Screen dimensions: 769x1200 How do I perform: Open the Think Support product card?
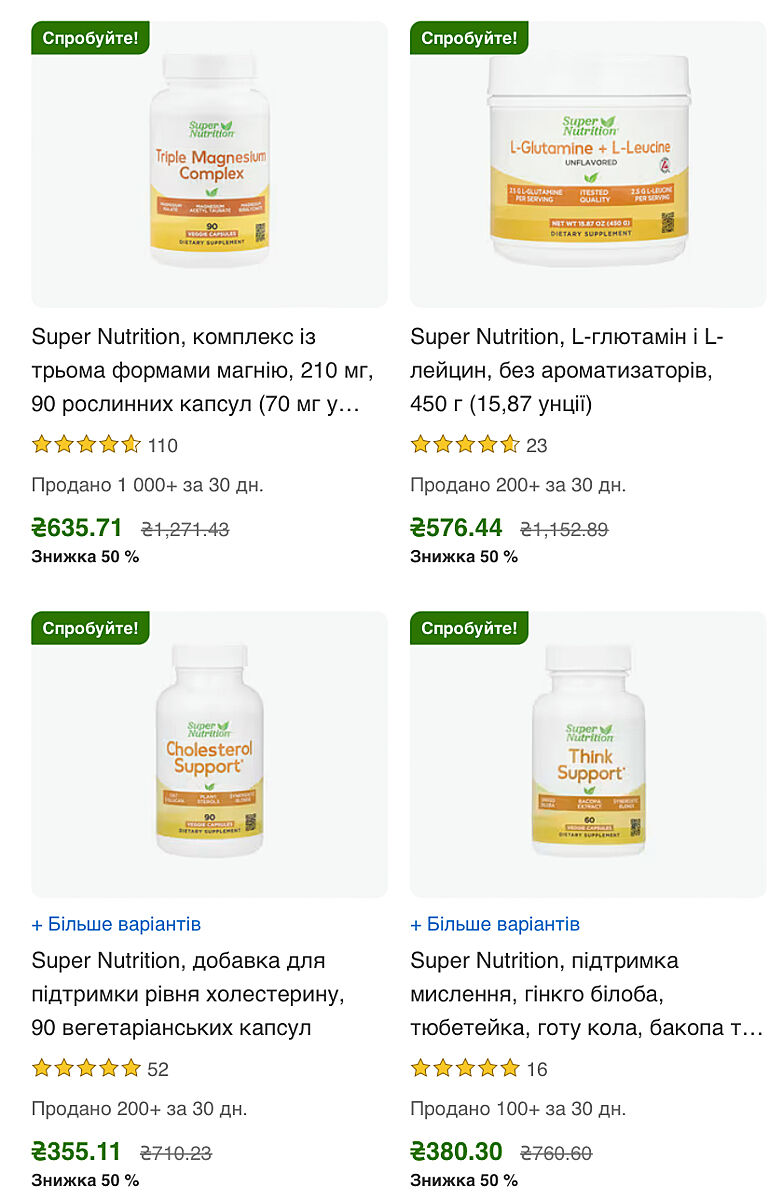point(588,754)
